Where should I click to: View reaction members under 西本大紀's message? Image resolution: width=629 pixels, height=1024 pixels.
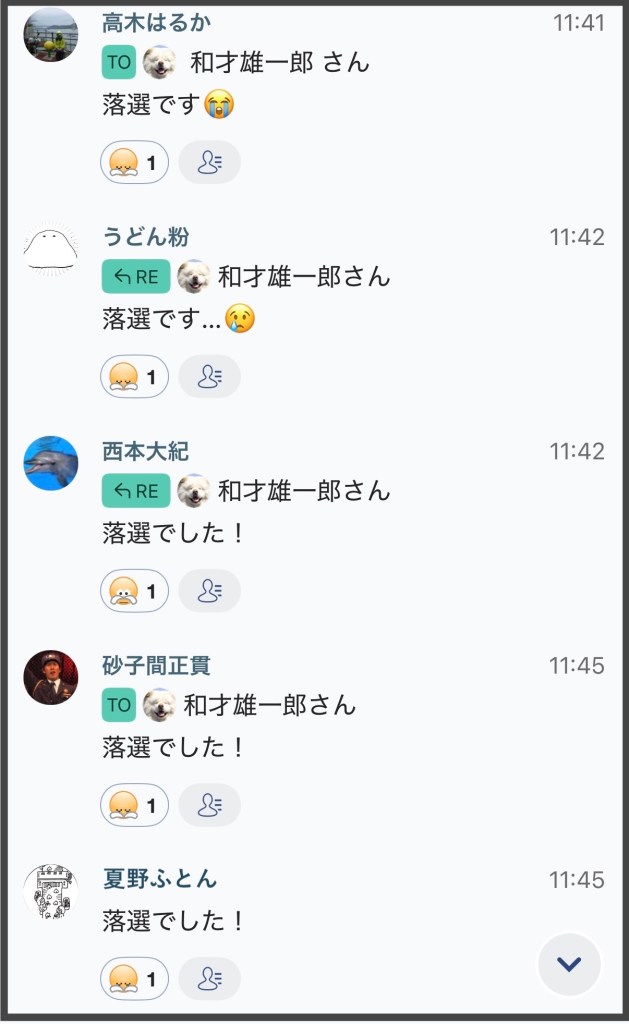tap(209, 591)
